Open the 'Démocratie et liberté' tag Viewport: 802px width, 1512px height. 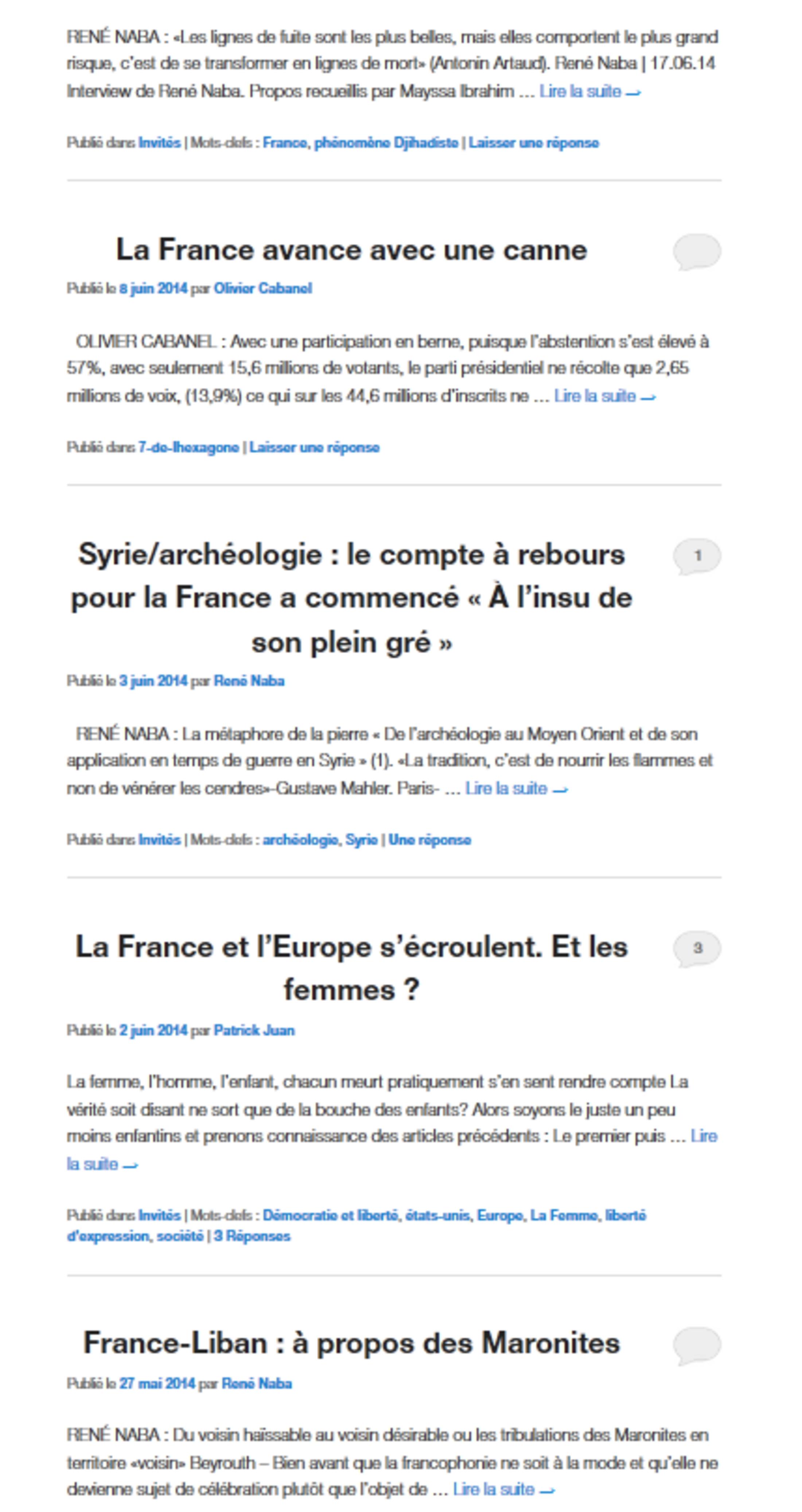[330, 1216]
